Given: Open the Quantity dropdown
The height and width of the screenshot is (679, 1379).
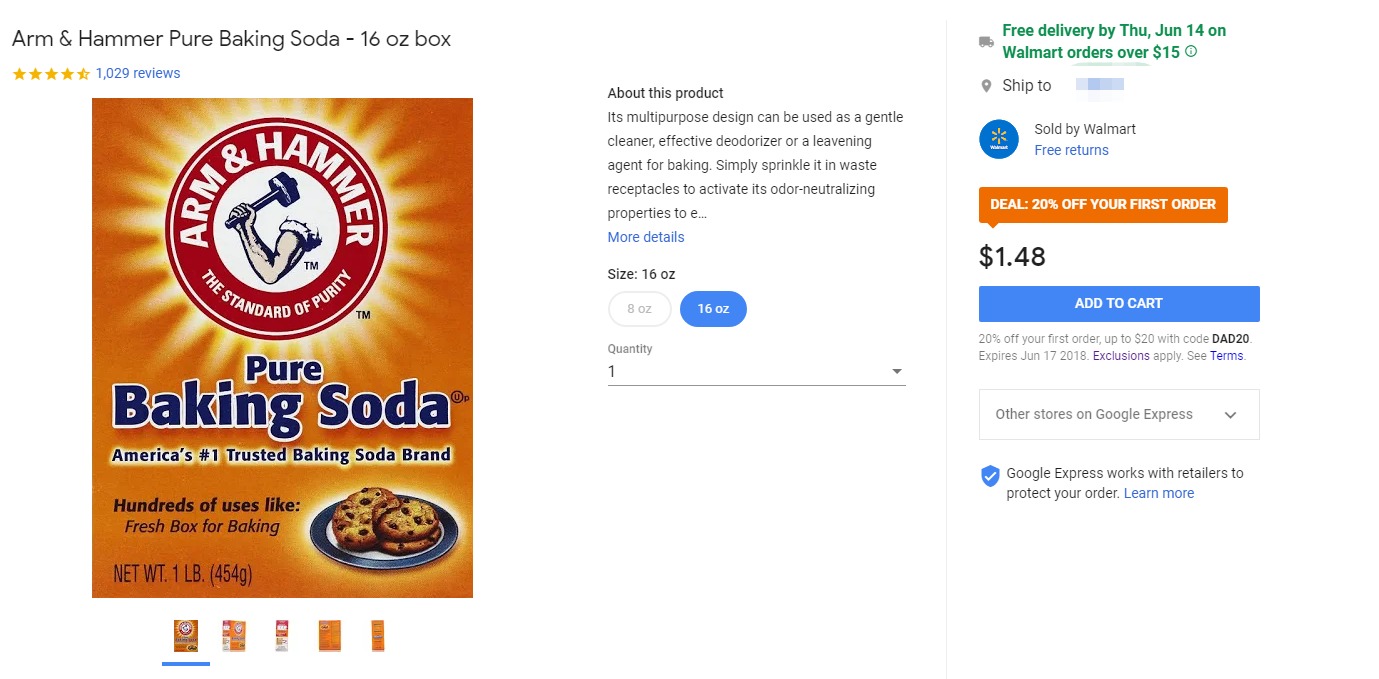Looking at the screenshot, I should [756, 372].
